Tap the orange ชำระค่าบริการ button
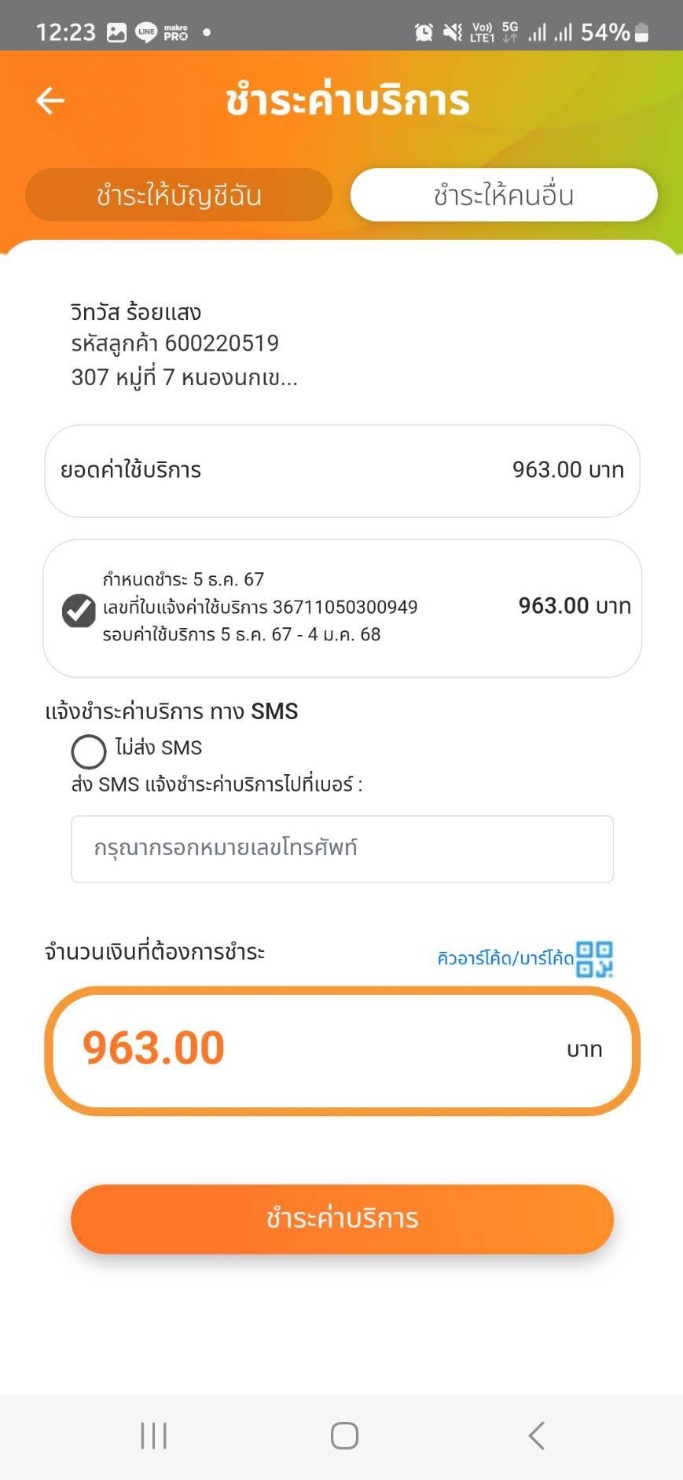 click(342, 1219)
